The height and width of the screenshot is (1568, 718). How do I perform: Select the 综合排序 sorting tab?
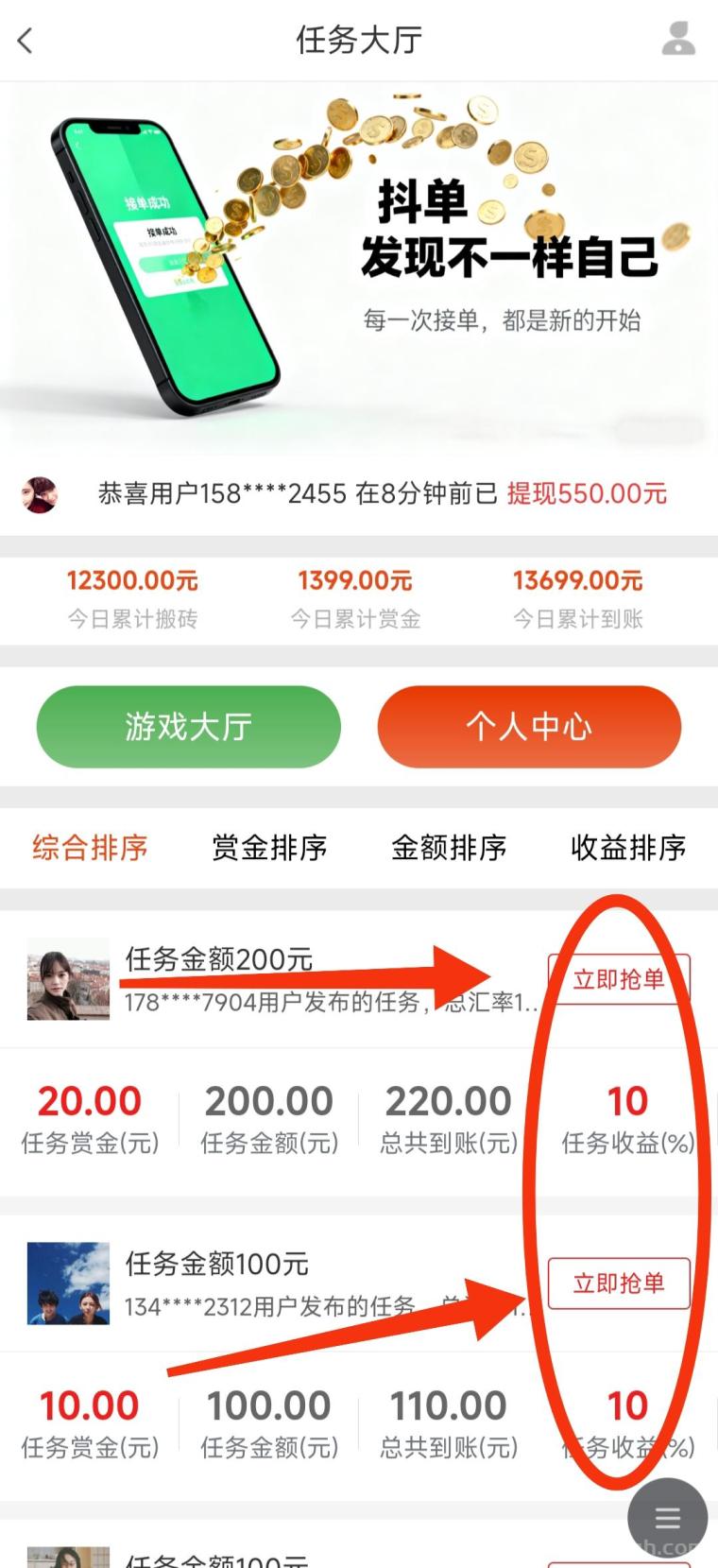[90, 848]
